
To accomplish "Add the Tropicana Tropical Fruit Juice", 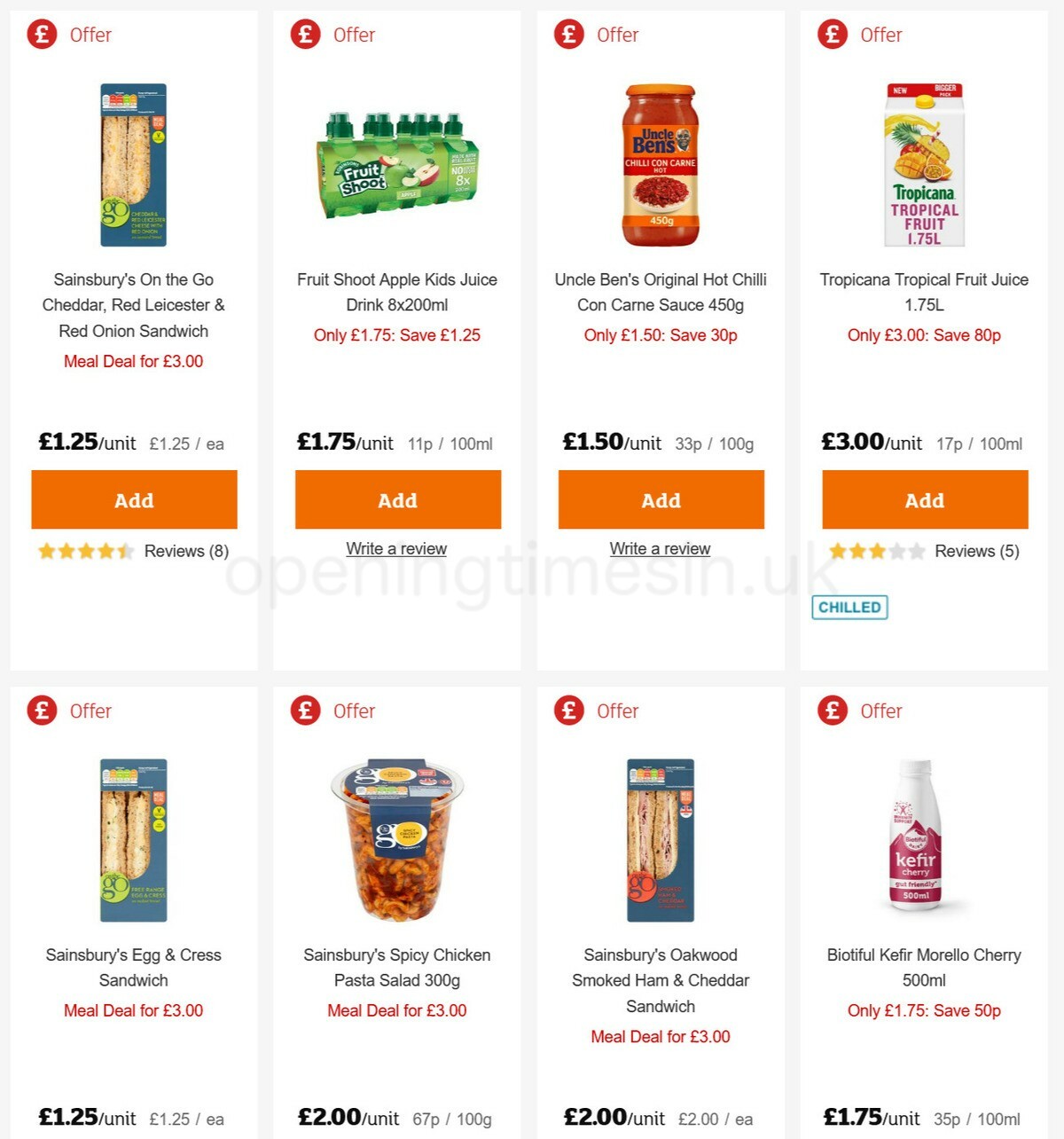I will pyautogui.click(x=925, y=499).
